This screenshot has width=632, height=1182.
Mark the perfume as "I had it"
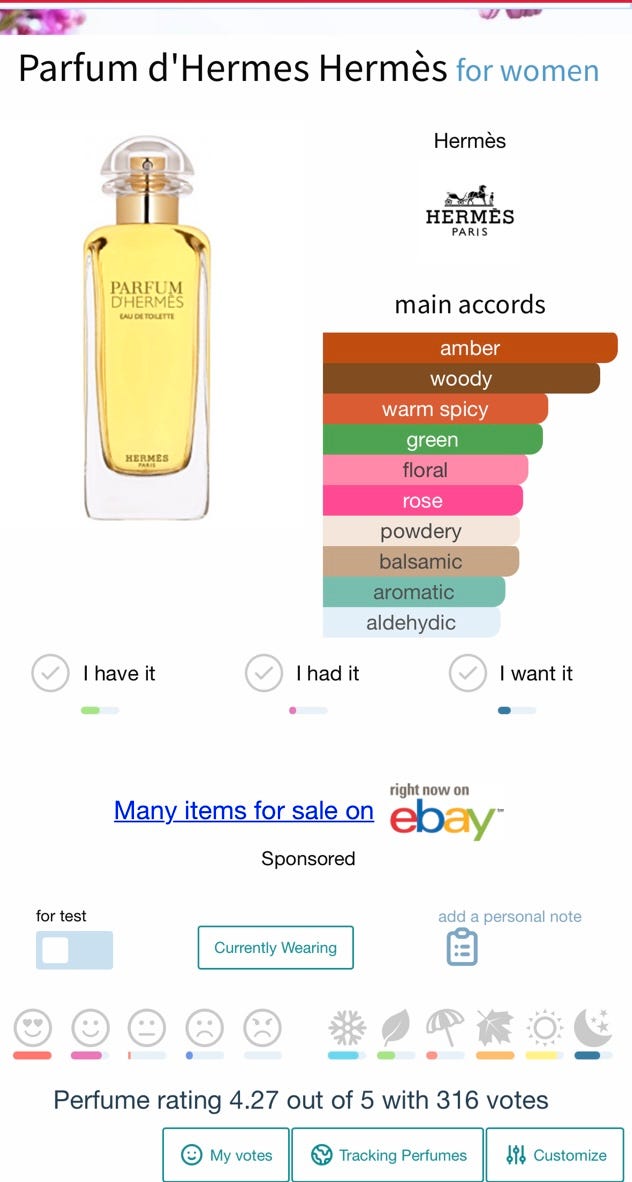pyautogui.click(x=264, y=673)
